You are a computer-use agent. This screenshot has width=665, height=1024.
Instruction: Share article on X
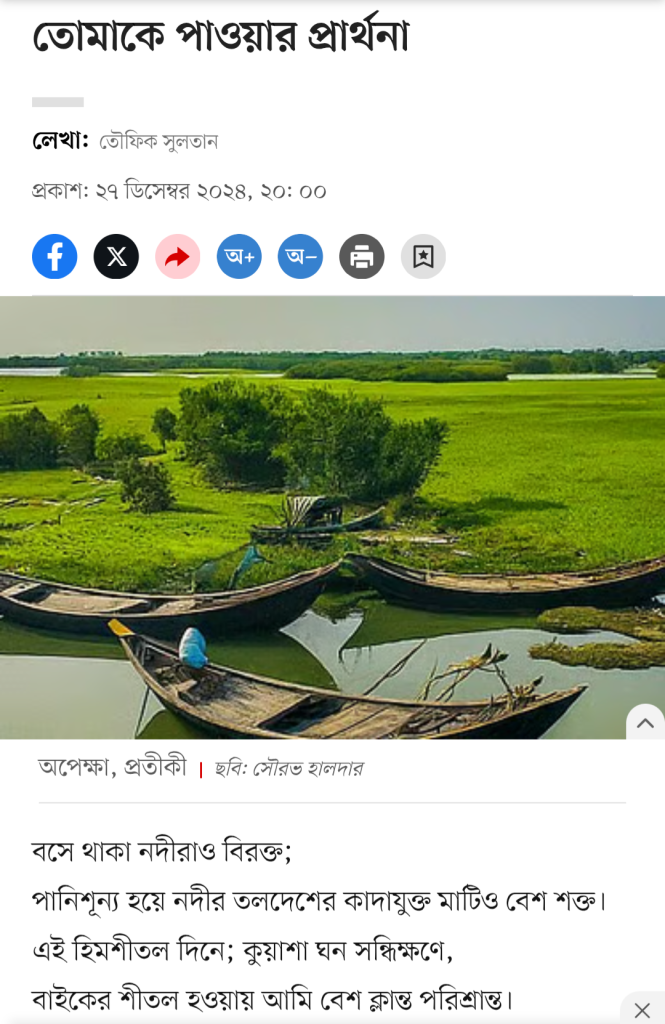116,257
